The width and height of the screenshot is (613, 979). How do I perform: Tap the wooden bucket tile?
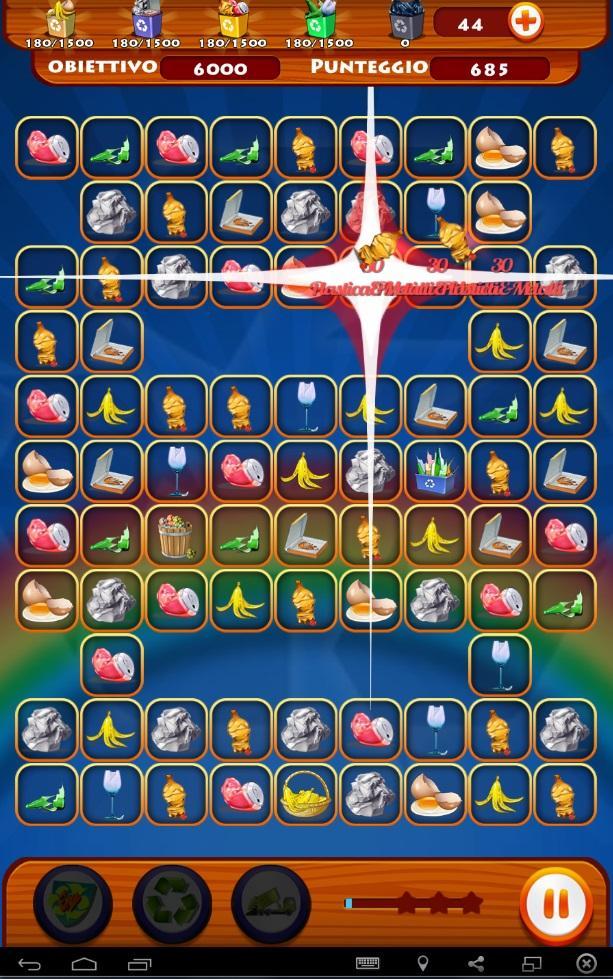(x=175, y=535)
